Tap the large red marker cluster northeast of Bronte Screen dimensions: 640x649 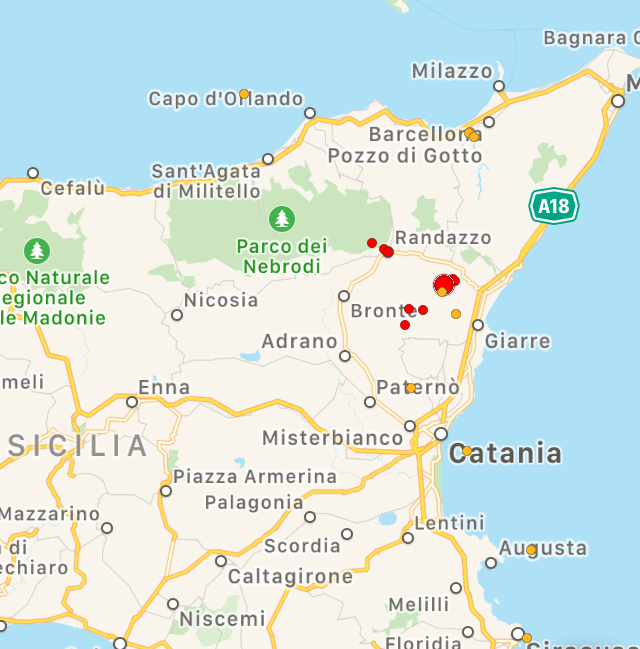click(x=443, y=284)
